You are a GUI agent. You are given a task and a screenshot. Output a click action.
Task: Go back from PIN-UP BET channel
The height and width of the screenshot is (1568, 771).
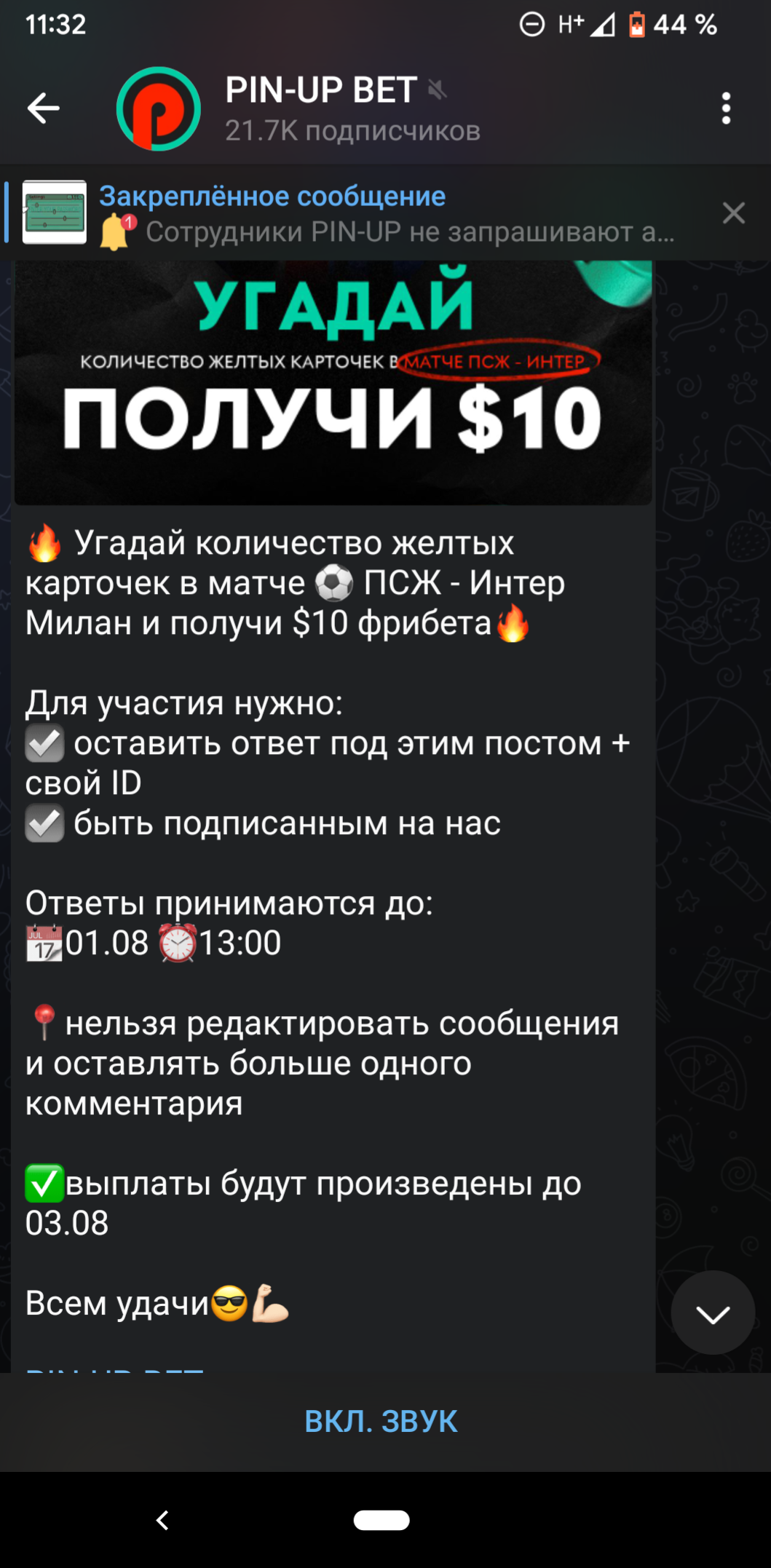pos(43,109)
